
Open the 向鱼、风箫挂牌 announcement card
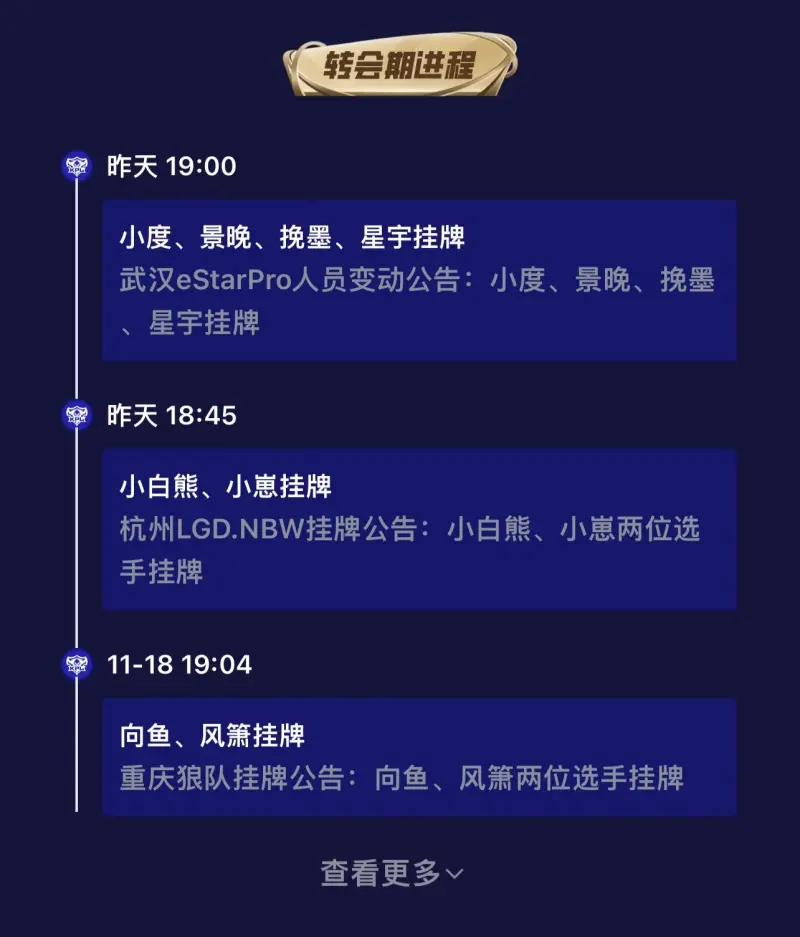tap(419, 757)
